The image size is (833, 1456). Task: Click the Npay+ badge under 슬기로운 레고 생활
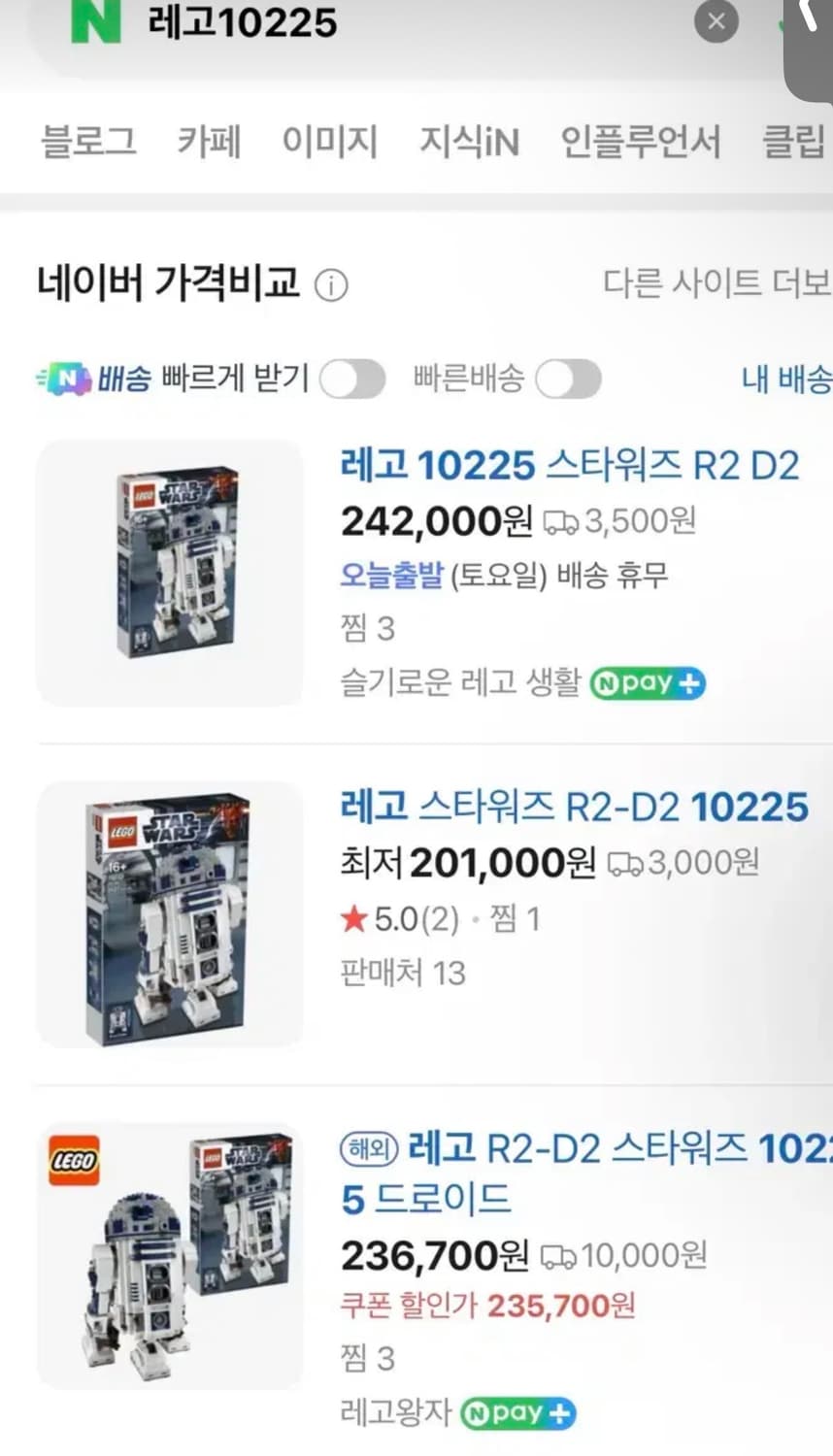647,683
